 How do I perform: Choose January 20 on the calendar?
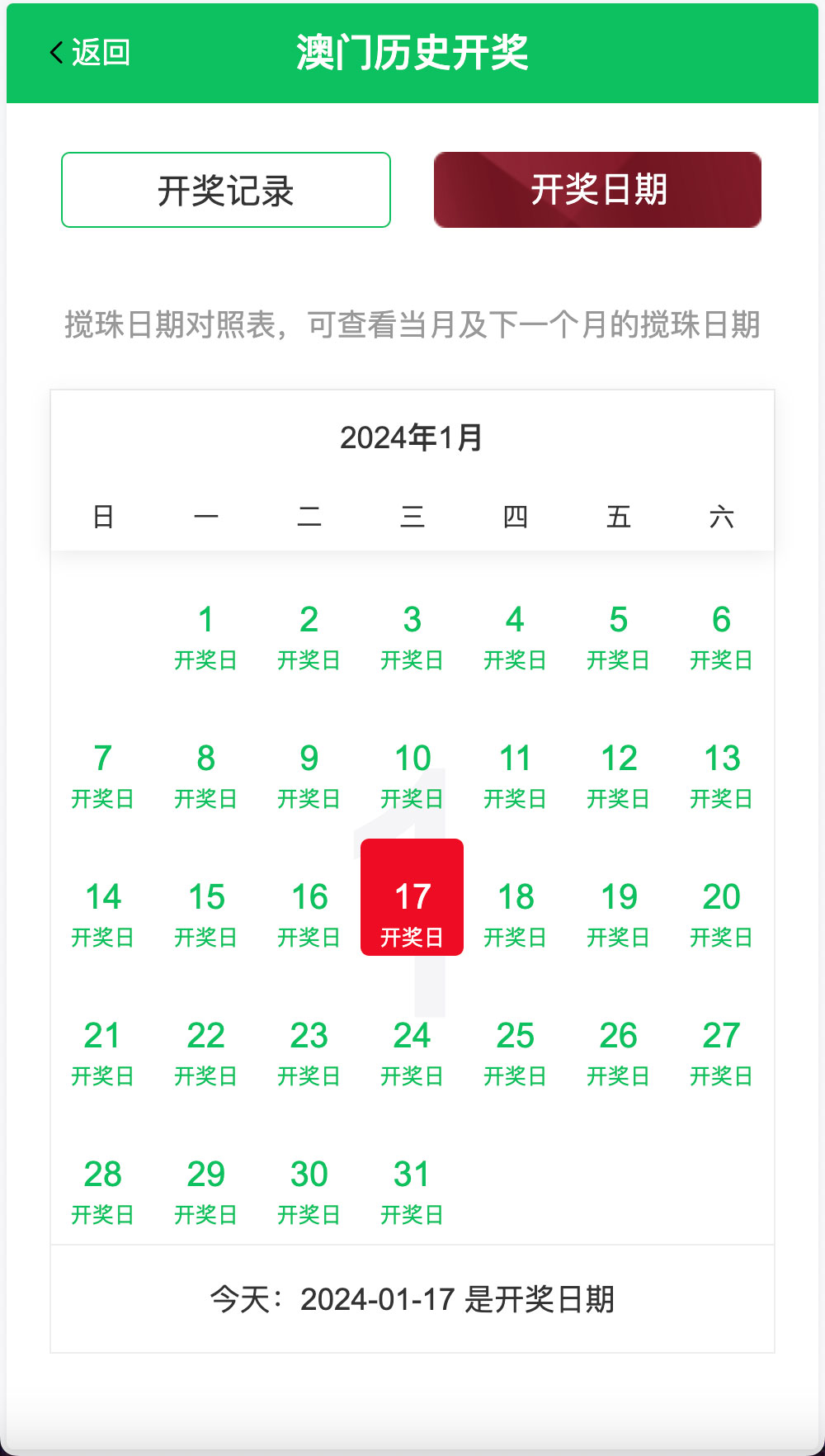(721, 913)
